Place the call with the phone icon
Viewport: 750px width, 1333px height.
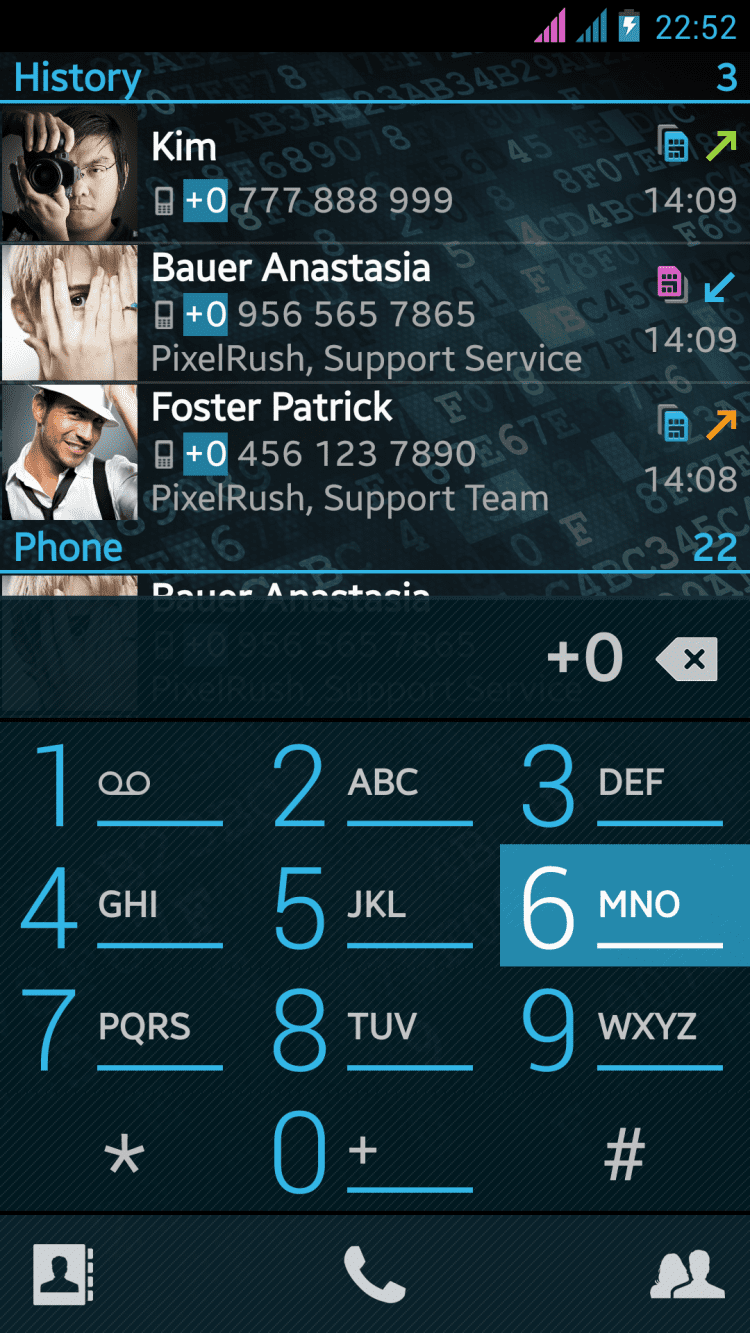375,1274
